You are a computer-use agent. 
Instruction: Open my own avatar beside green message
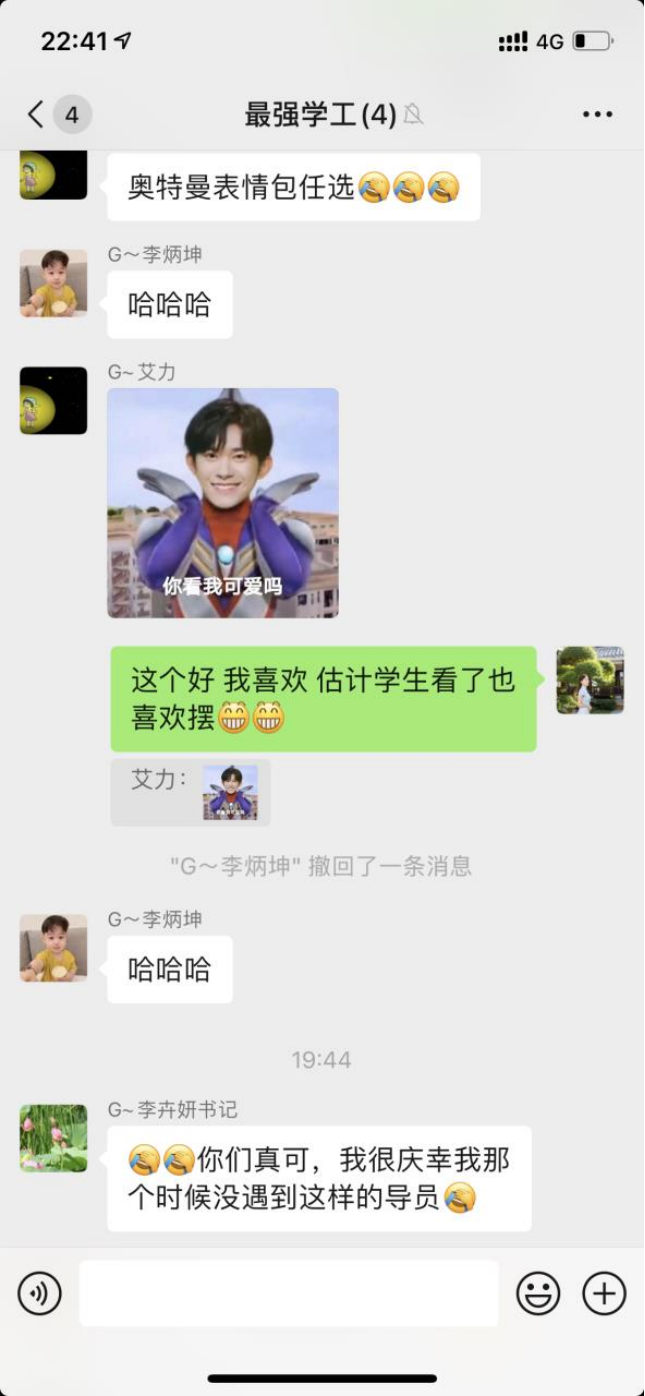pos(590,680)
